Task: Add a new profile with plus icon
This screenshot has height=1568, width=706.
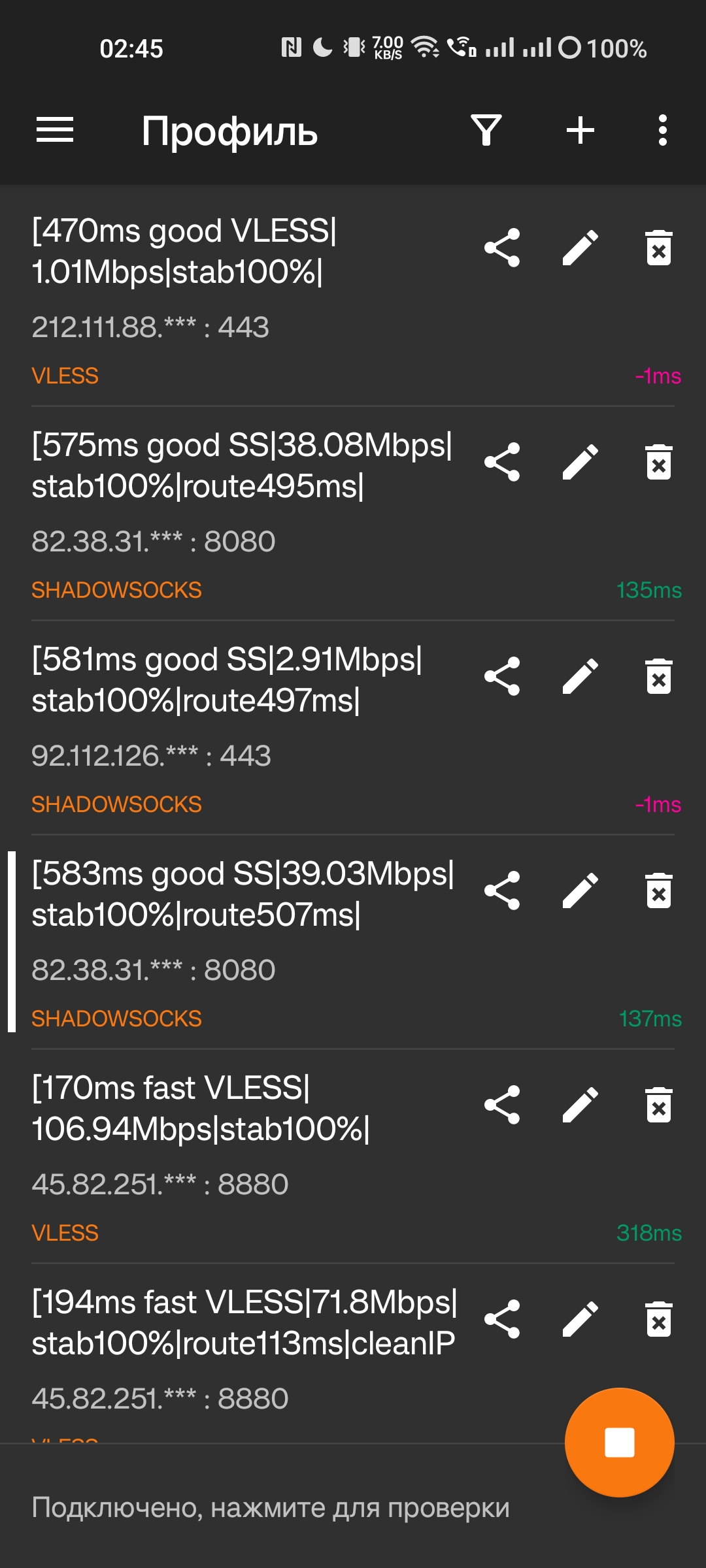Action: click(580, 130)
